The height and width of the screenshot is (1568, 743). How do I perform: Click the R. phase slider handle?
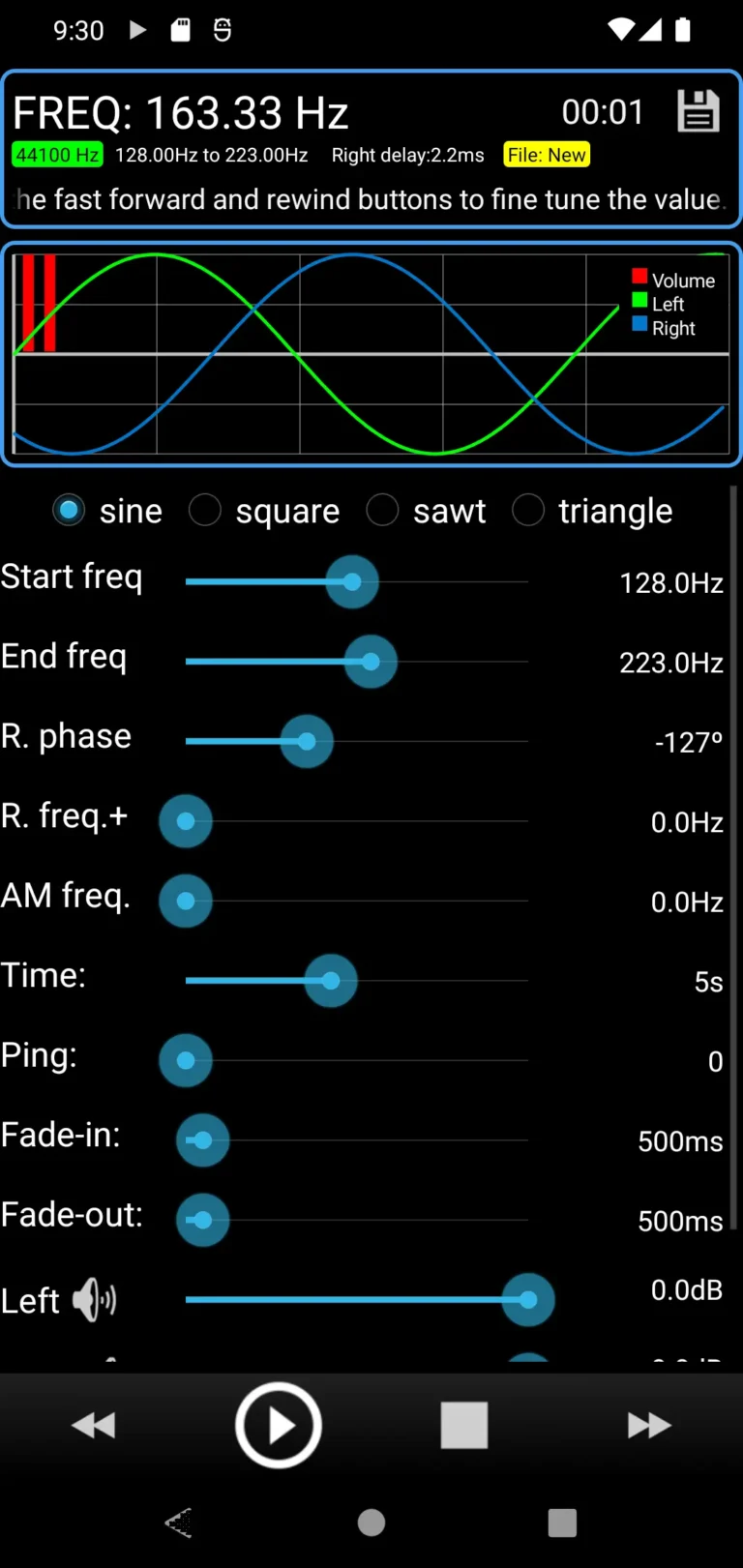pos(307,741)
